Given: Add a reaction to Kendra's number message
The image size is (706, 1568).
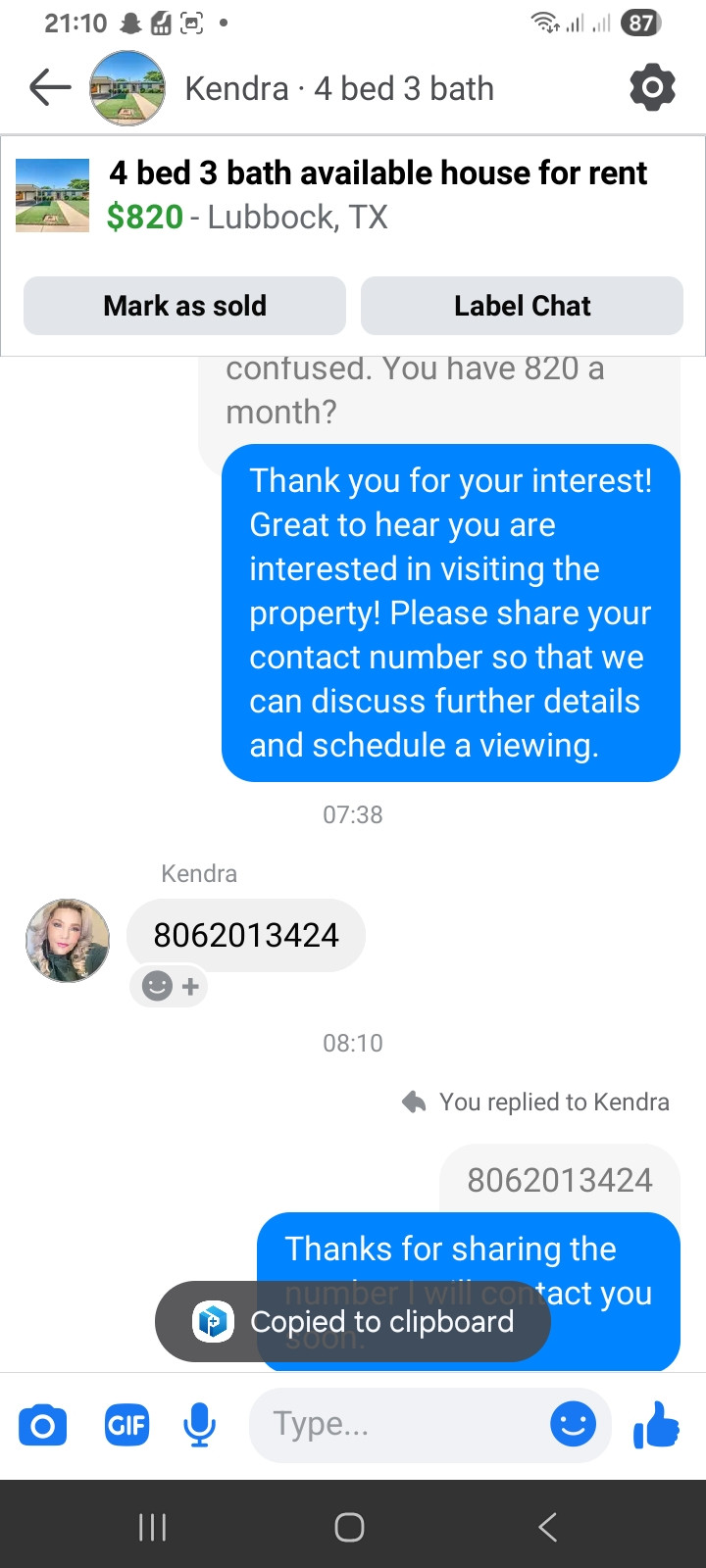Looking at the screenshot, I should tap(170, 986).
